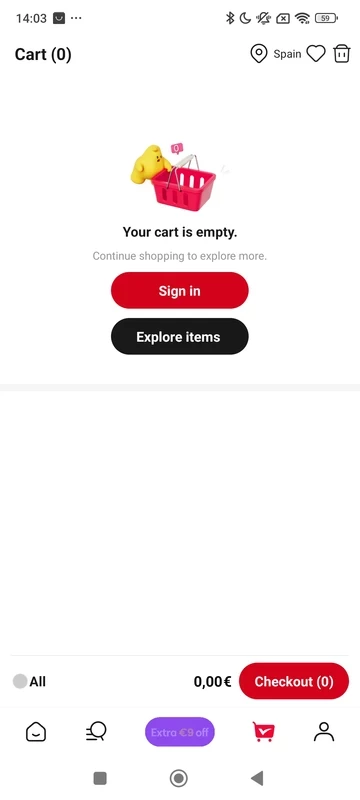
Task: Open the Extra €9 off offer
Action: pos(179,732)
